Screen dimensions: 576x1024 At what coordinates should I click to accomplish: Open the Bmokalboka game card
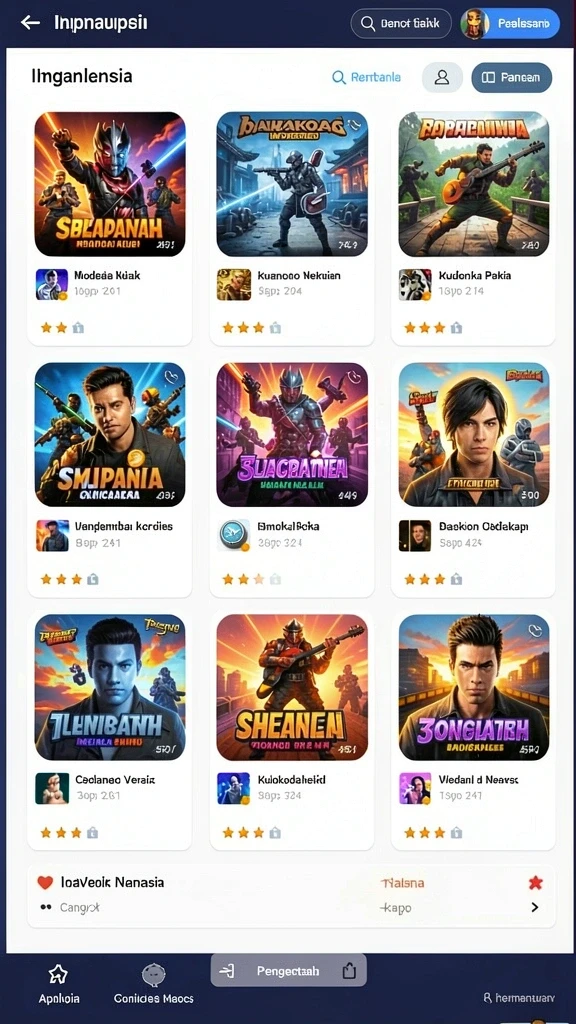(292, 477)
